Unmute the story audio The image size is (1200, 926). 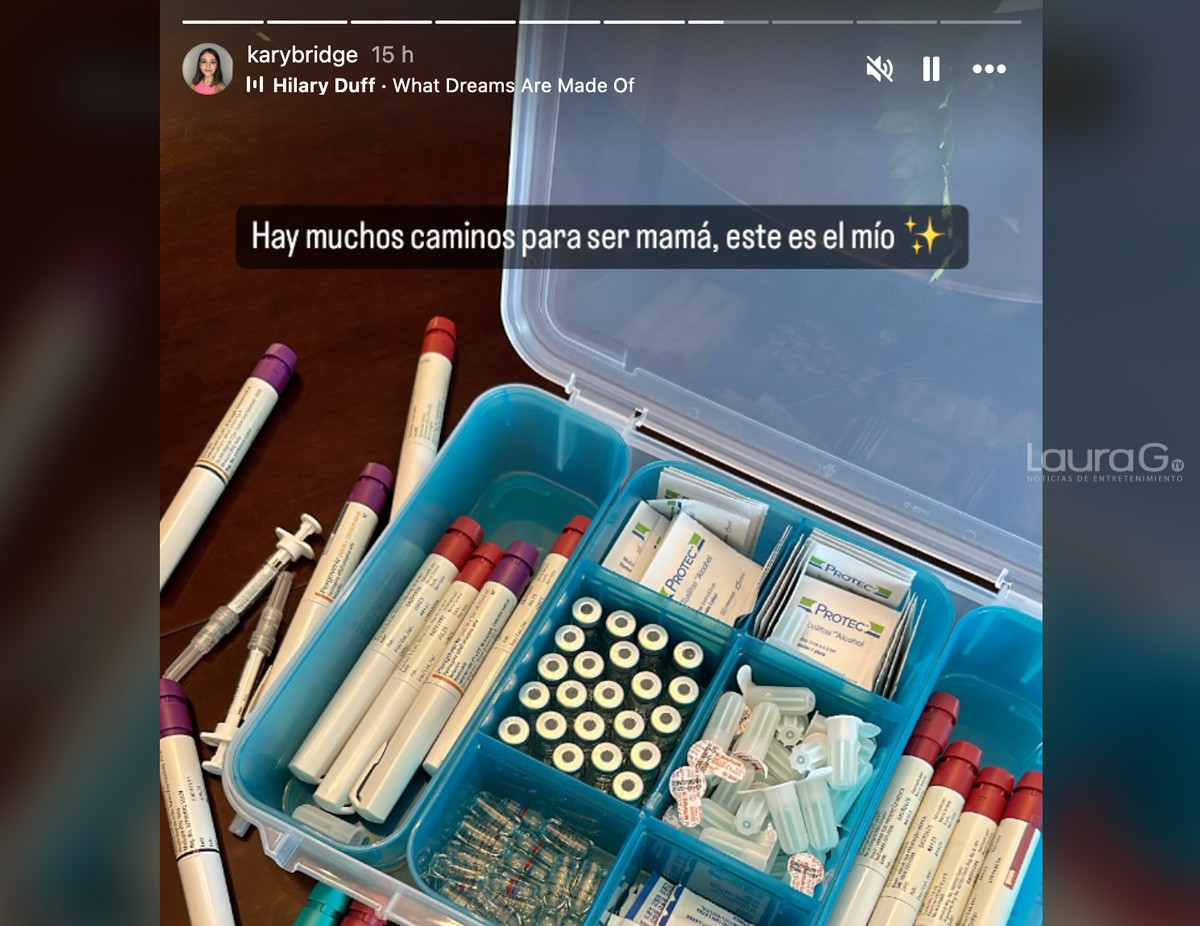pyautogui.click(x=879, y=69)
